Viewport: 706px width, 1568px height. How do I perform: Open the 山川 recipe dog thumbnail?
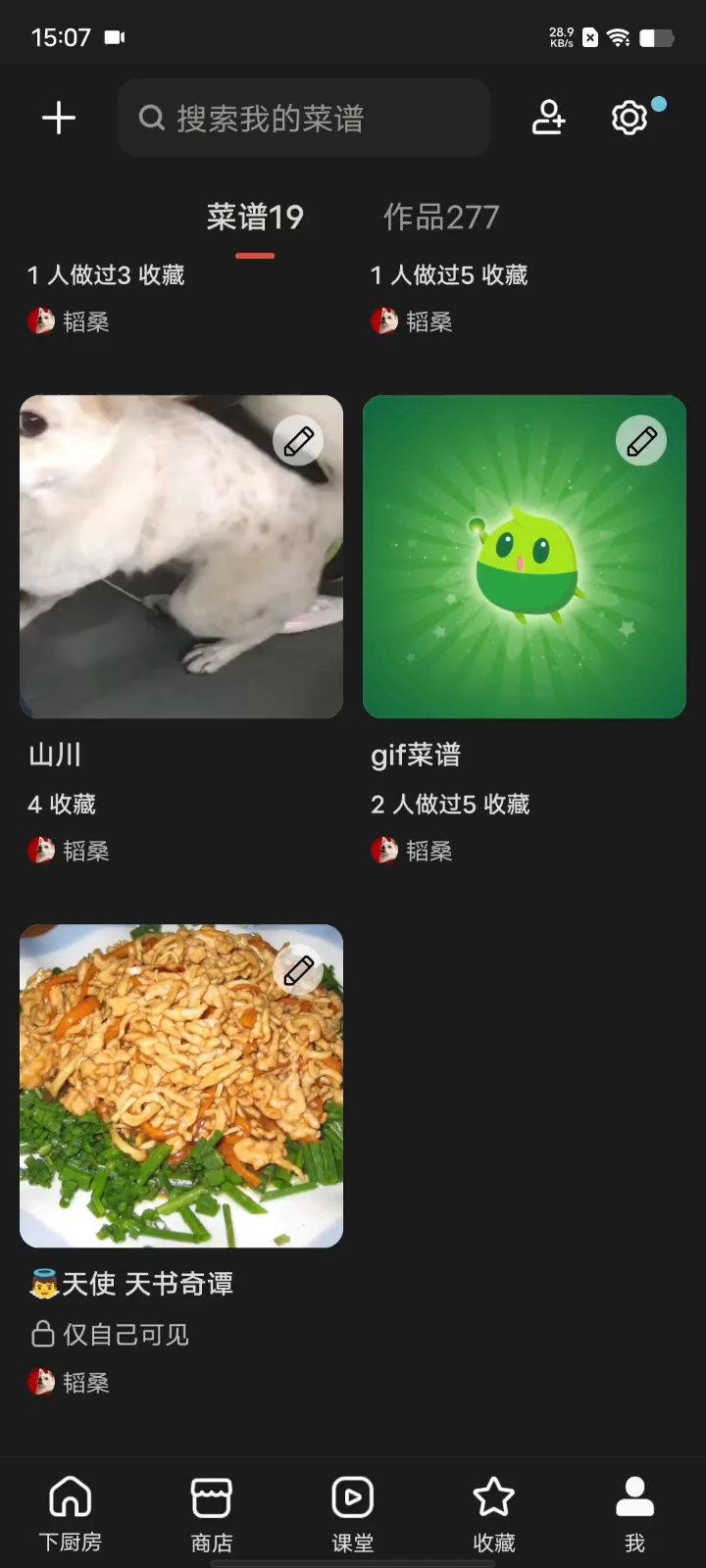[x=181, y=555]
